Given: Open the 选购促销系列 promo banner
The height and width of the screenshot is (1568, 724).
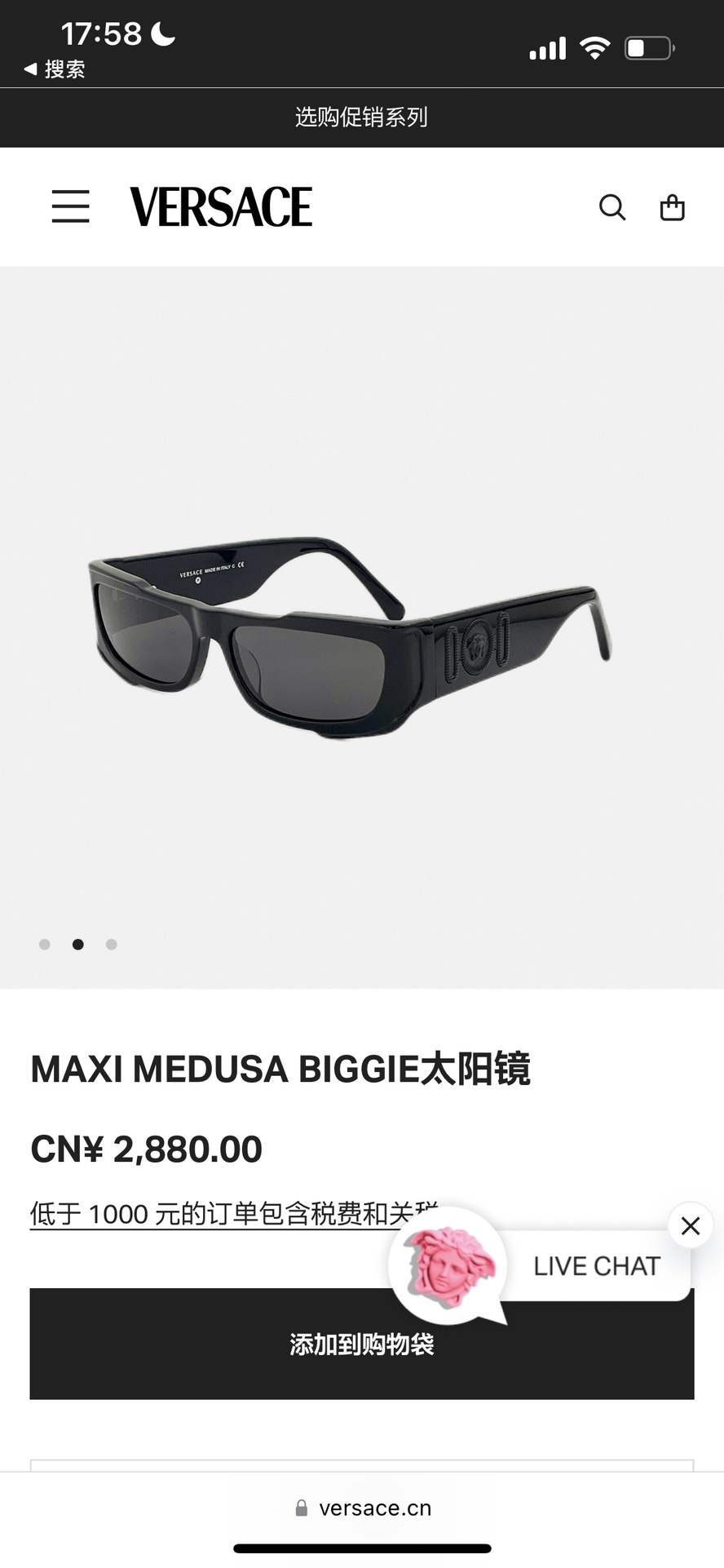Looking at the screenshot, I should pyautogui.click(x=361, y=117).
